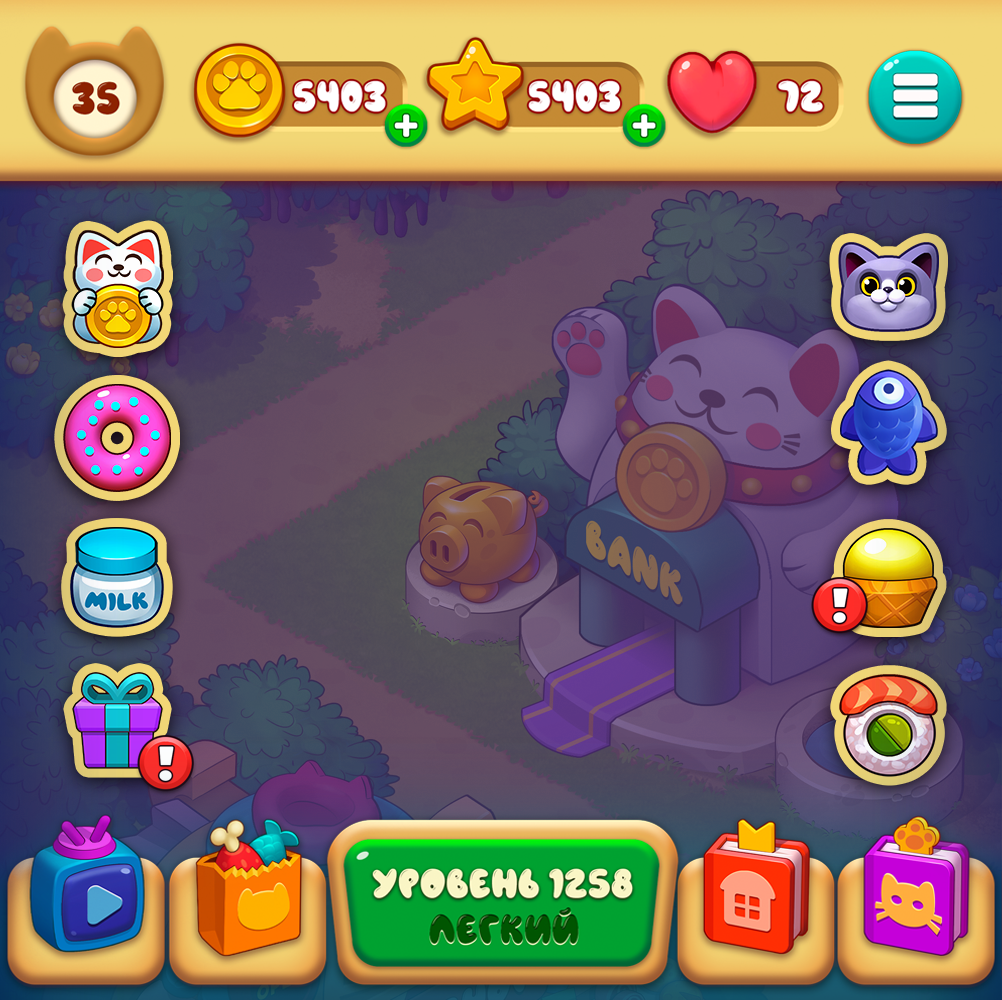Open the yellow ice cream cone event
Viewport: 1002px width, 1000px height.
pyautogui.click(x=889, y=577)
